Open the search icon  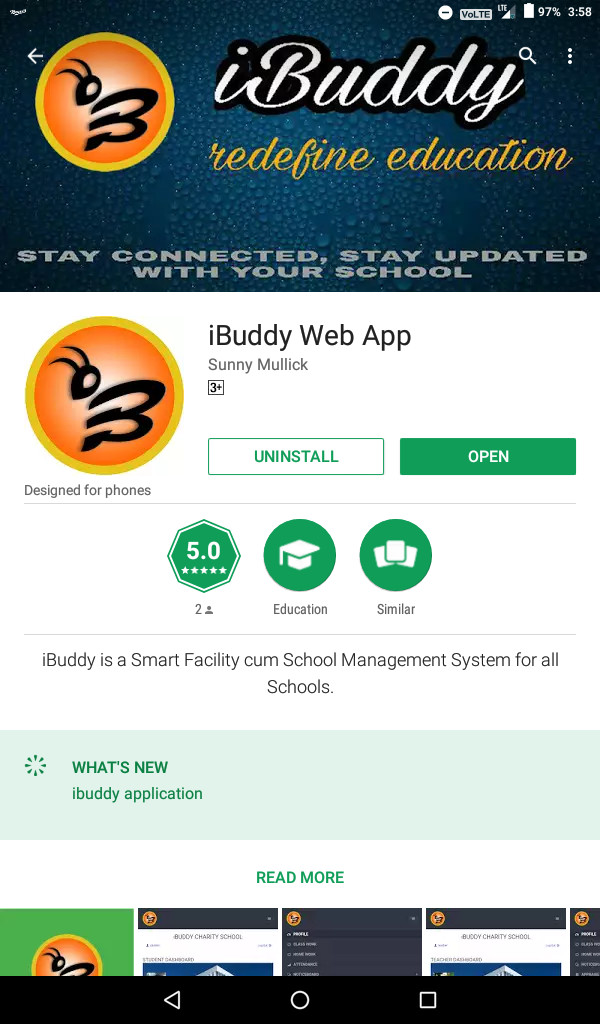coord(528,56)
